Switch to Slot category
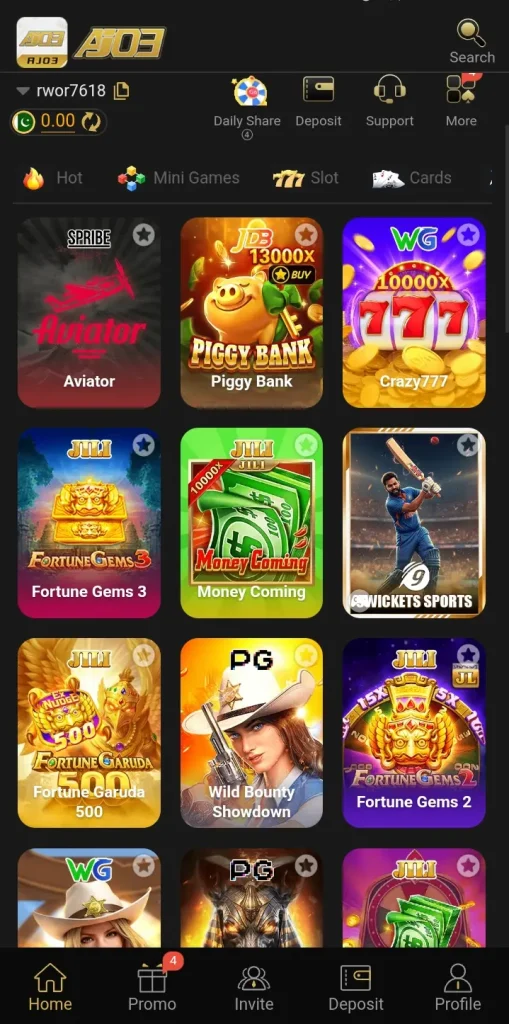Viewport: 509px width, 1024px height. (306, 178)
